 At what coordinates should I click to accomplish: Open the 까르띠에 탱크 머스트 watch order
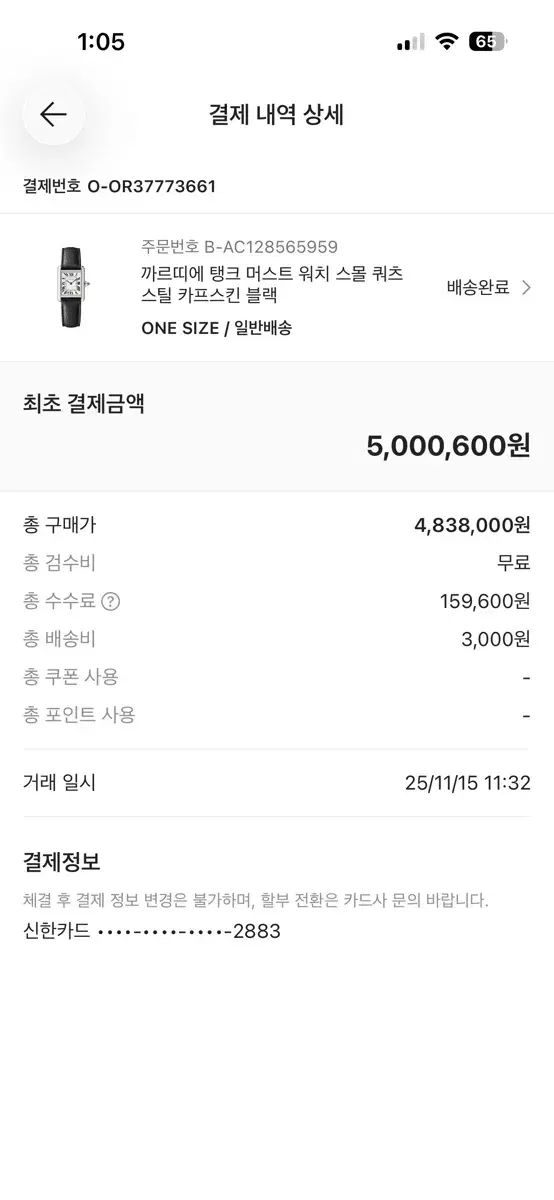(x=277, y=287)
